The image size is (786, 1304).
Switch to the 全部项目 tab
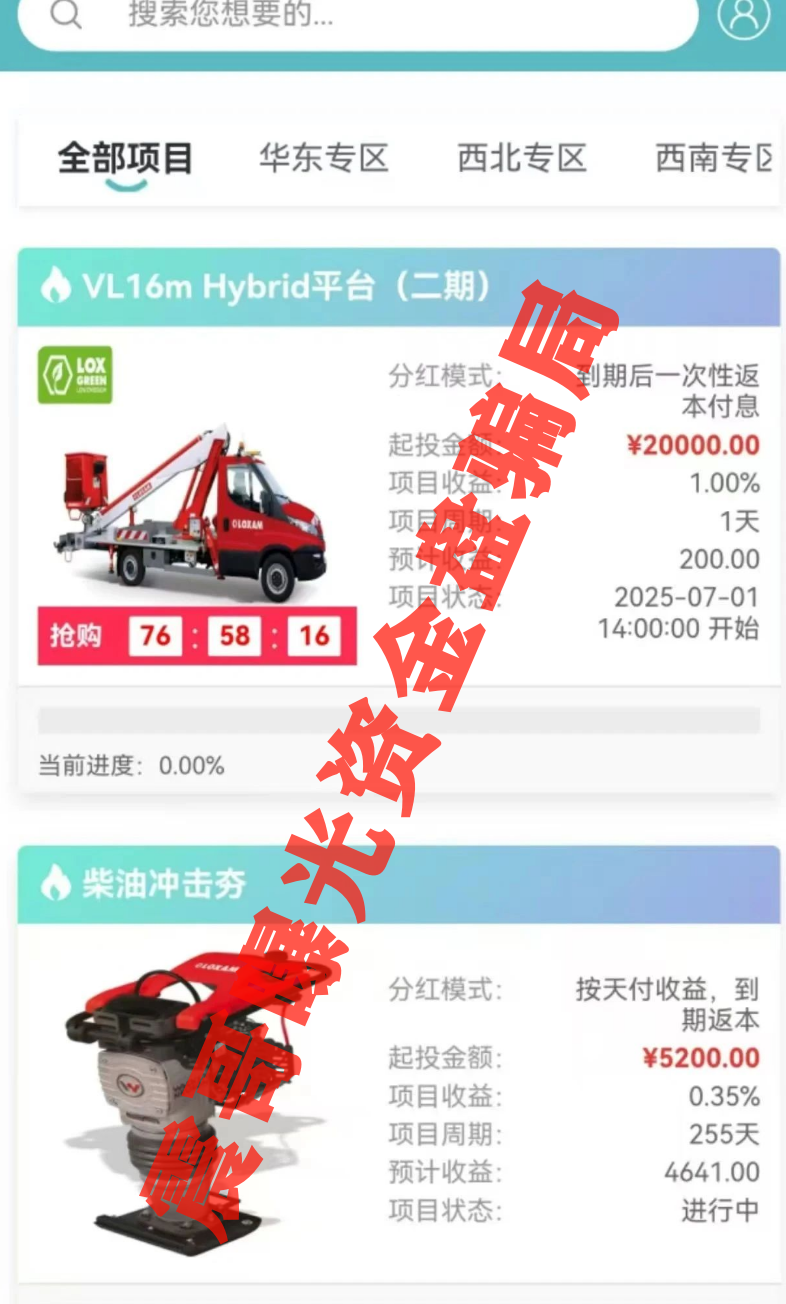125,158
